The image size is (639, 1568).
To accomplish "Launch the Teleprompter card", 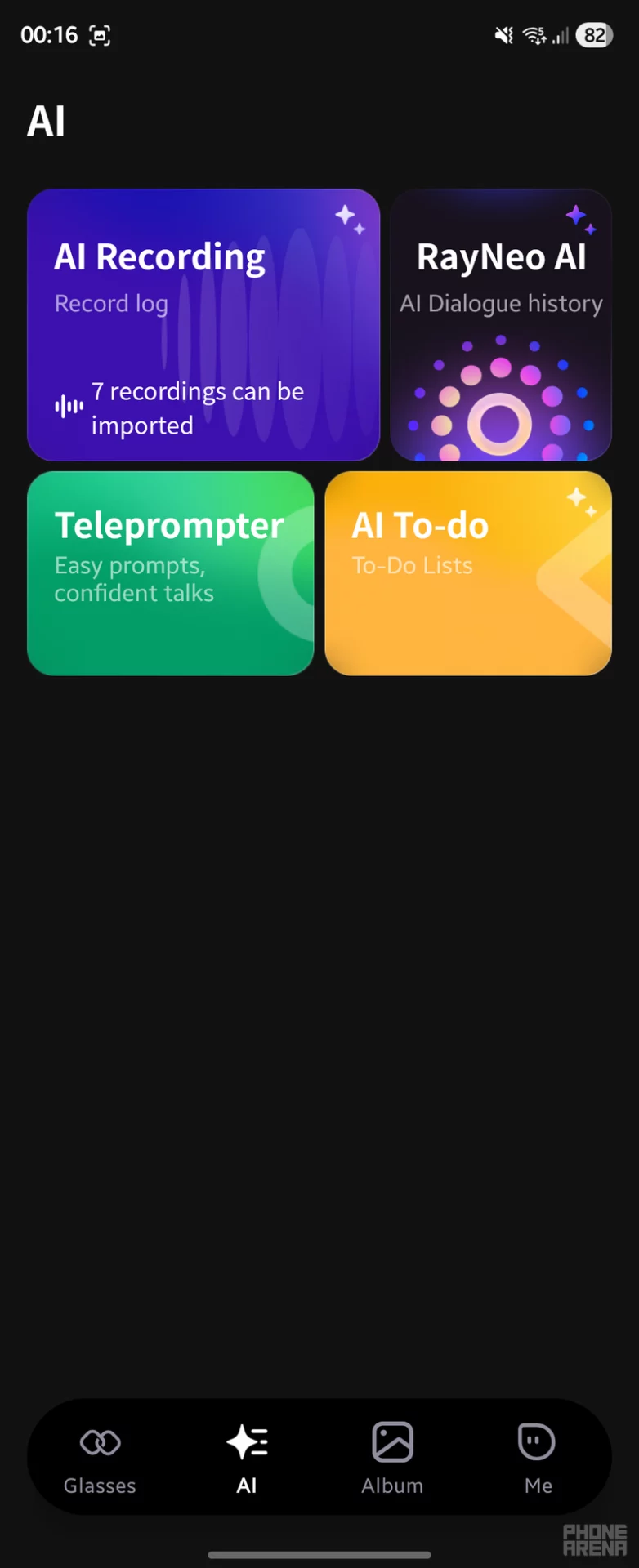I will click(170, 573).
